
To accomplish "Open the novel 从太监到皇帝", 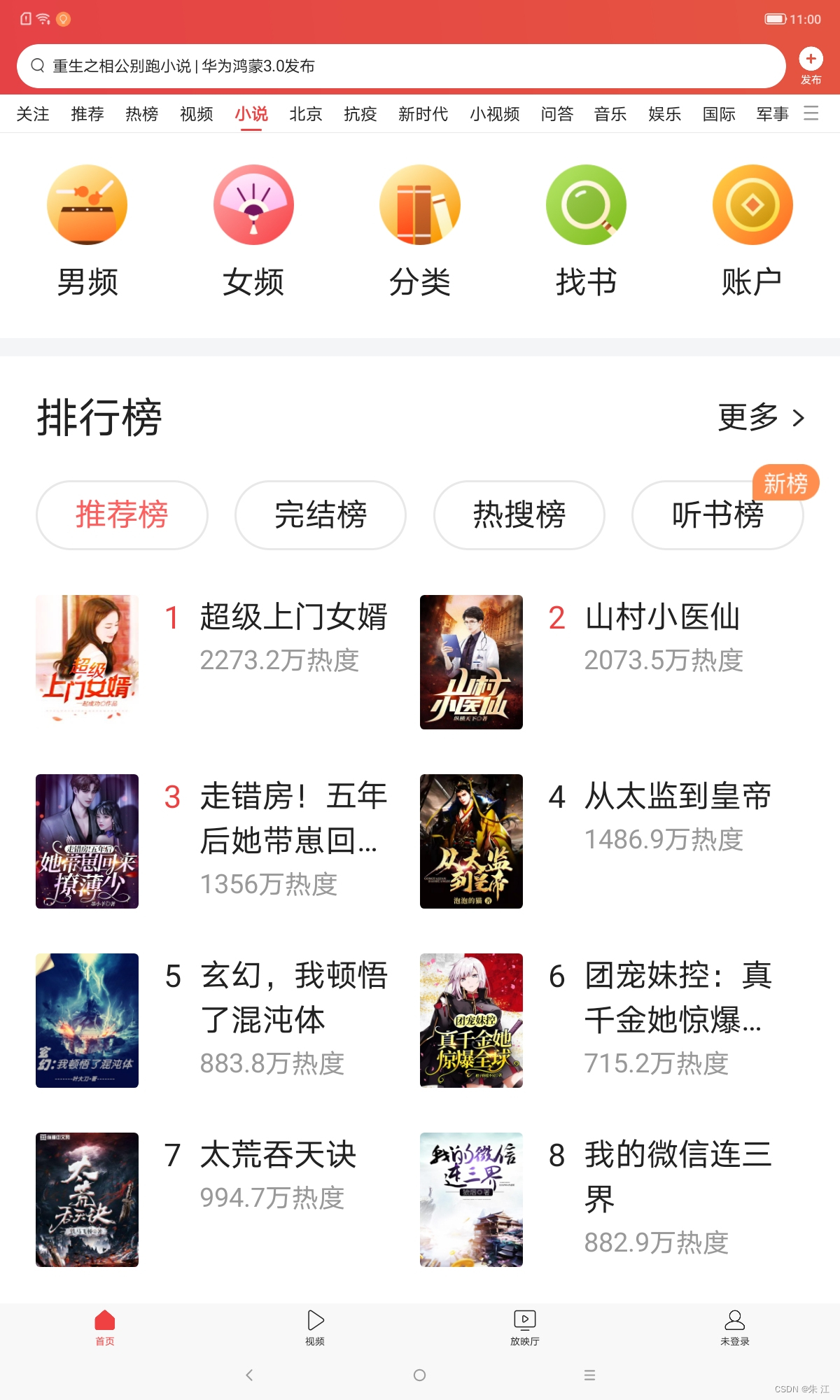I will 678,797.
